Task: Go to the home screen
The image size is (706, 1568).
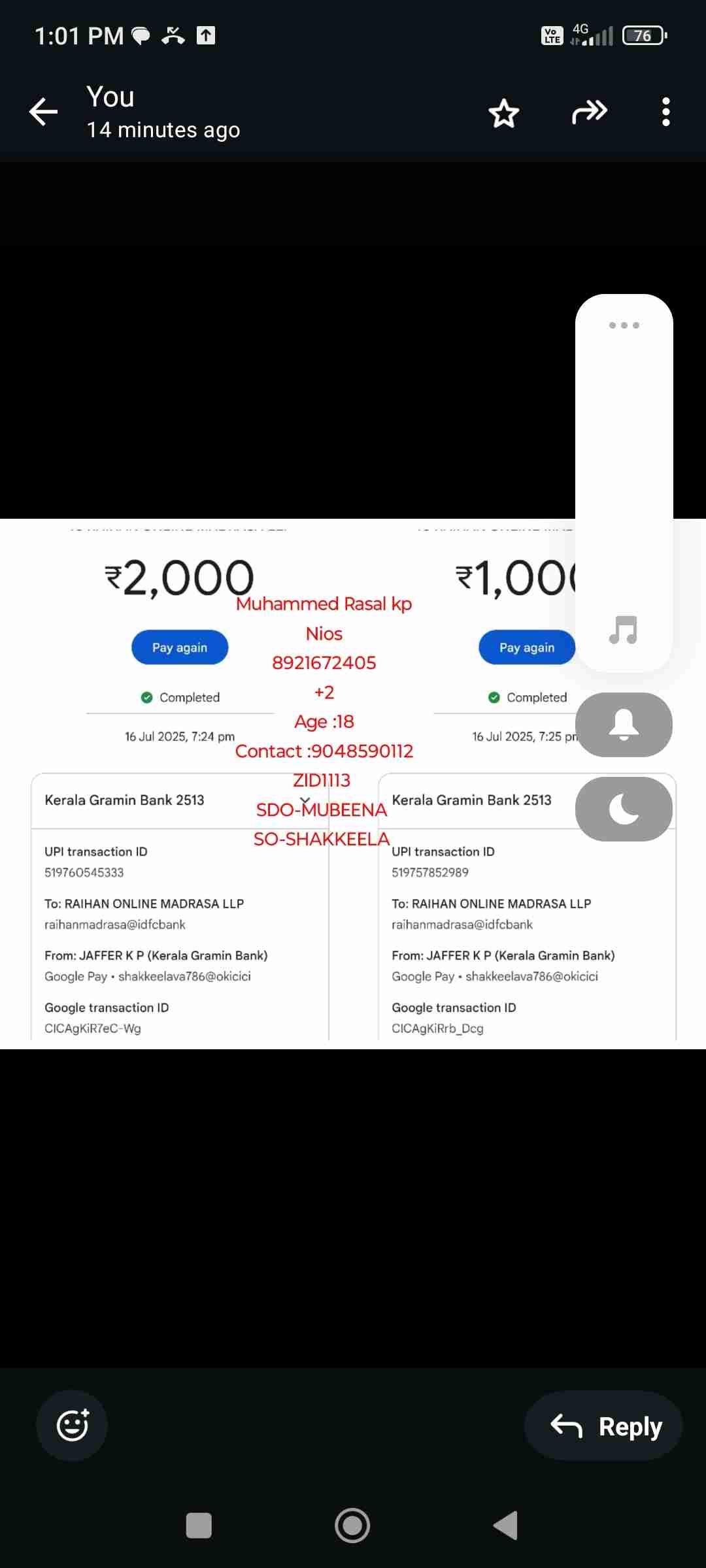Action: 352,1526
